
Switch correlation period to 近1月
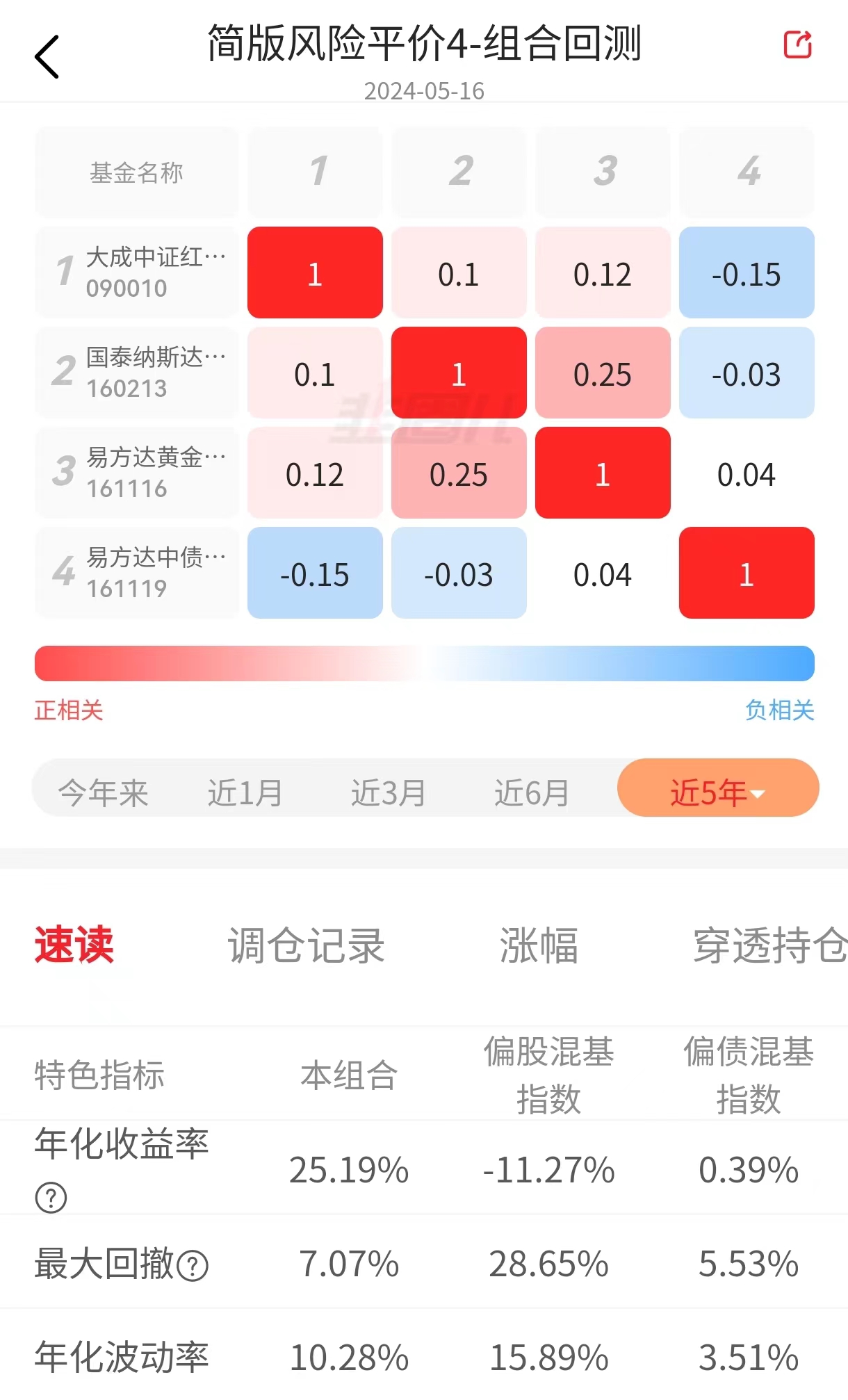245,792
